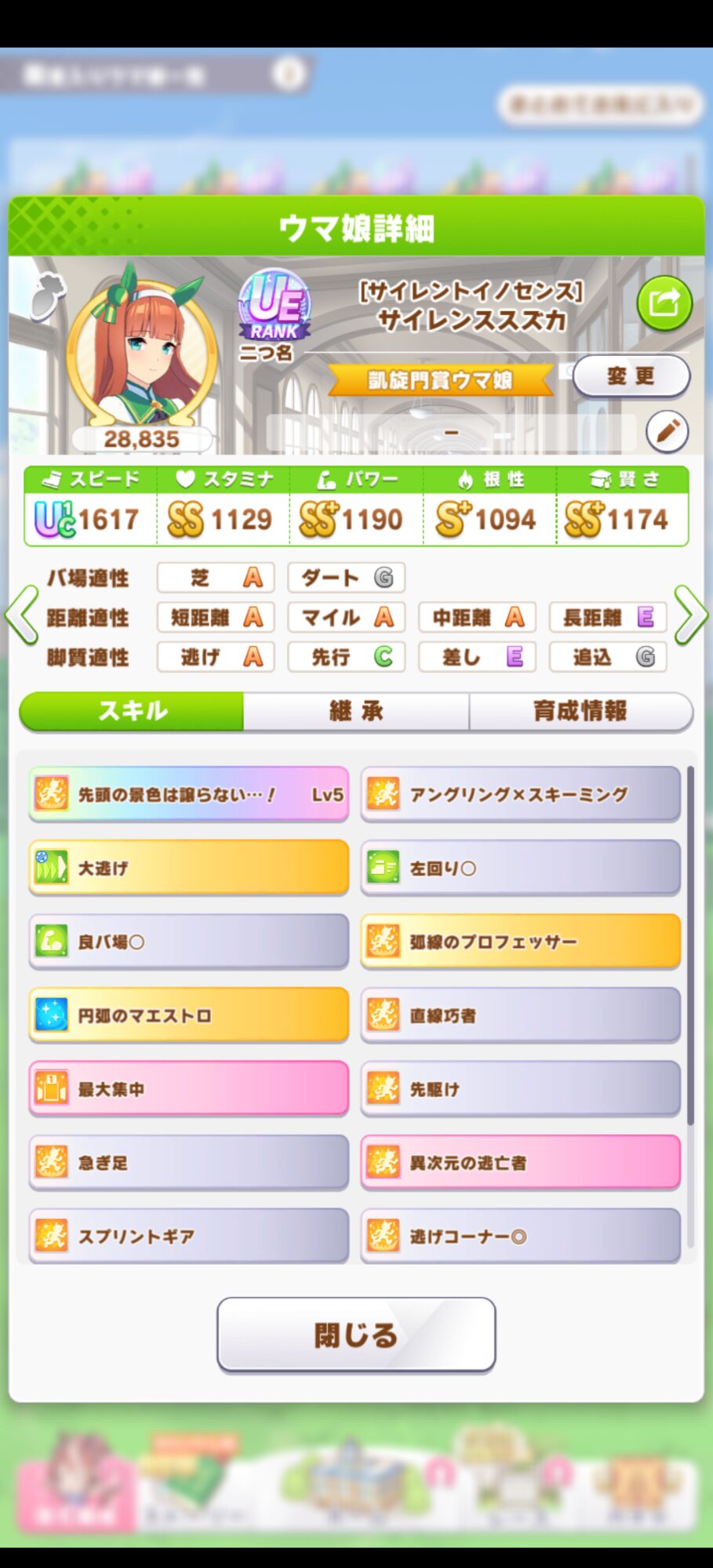The height and width of the screenshot is (1568, 713).
Task: Open the 円弧のマエストロ skill info
Action: point(188,1015)
